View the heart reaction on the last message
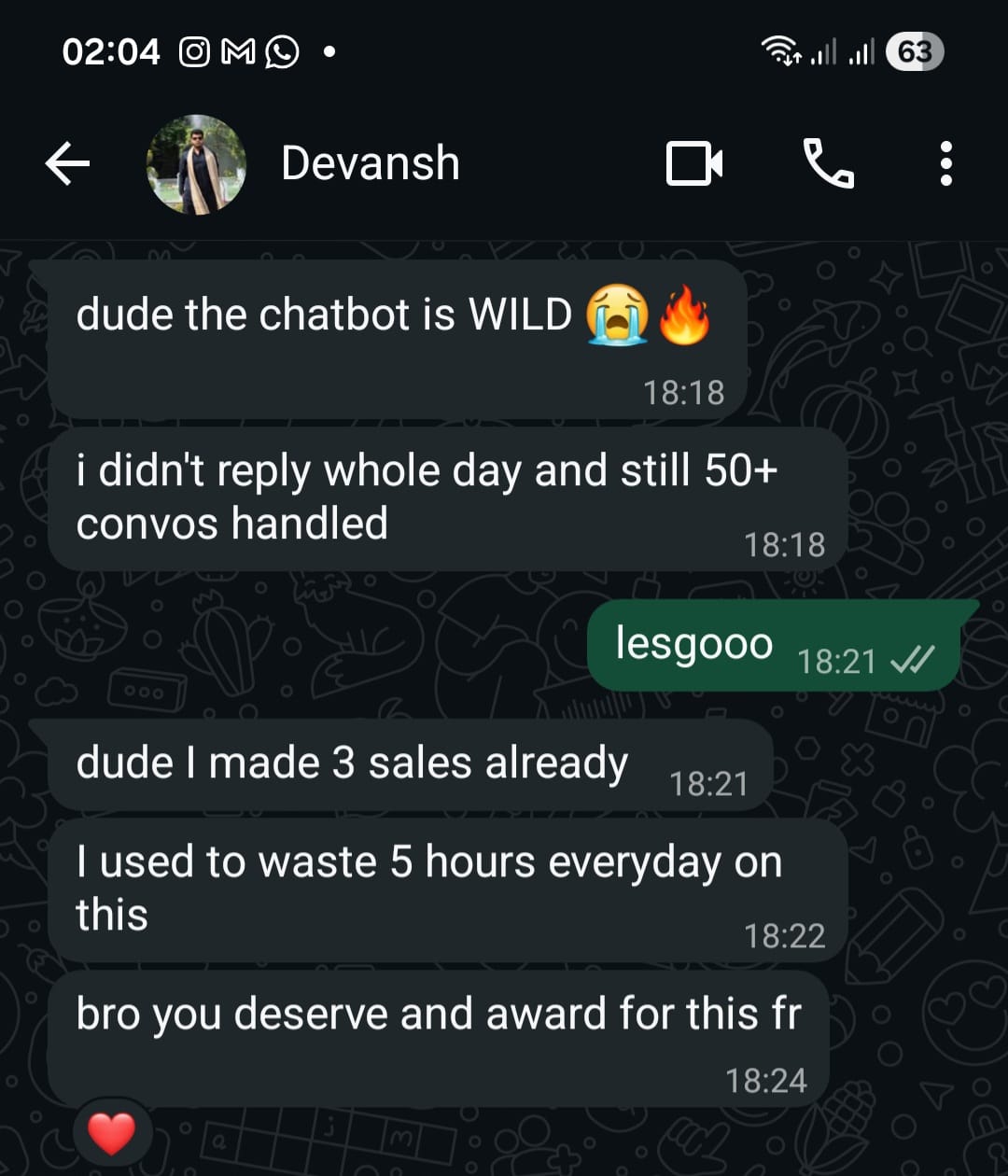This screenshot has height=1176, width=1008. click(111, 1133)
